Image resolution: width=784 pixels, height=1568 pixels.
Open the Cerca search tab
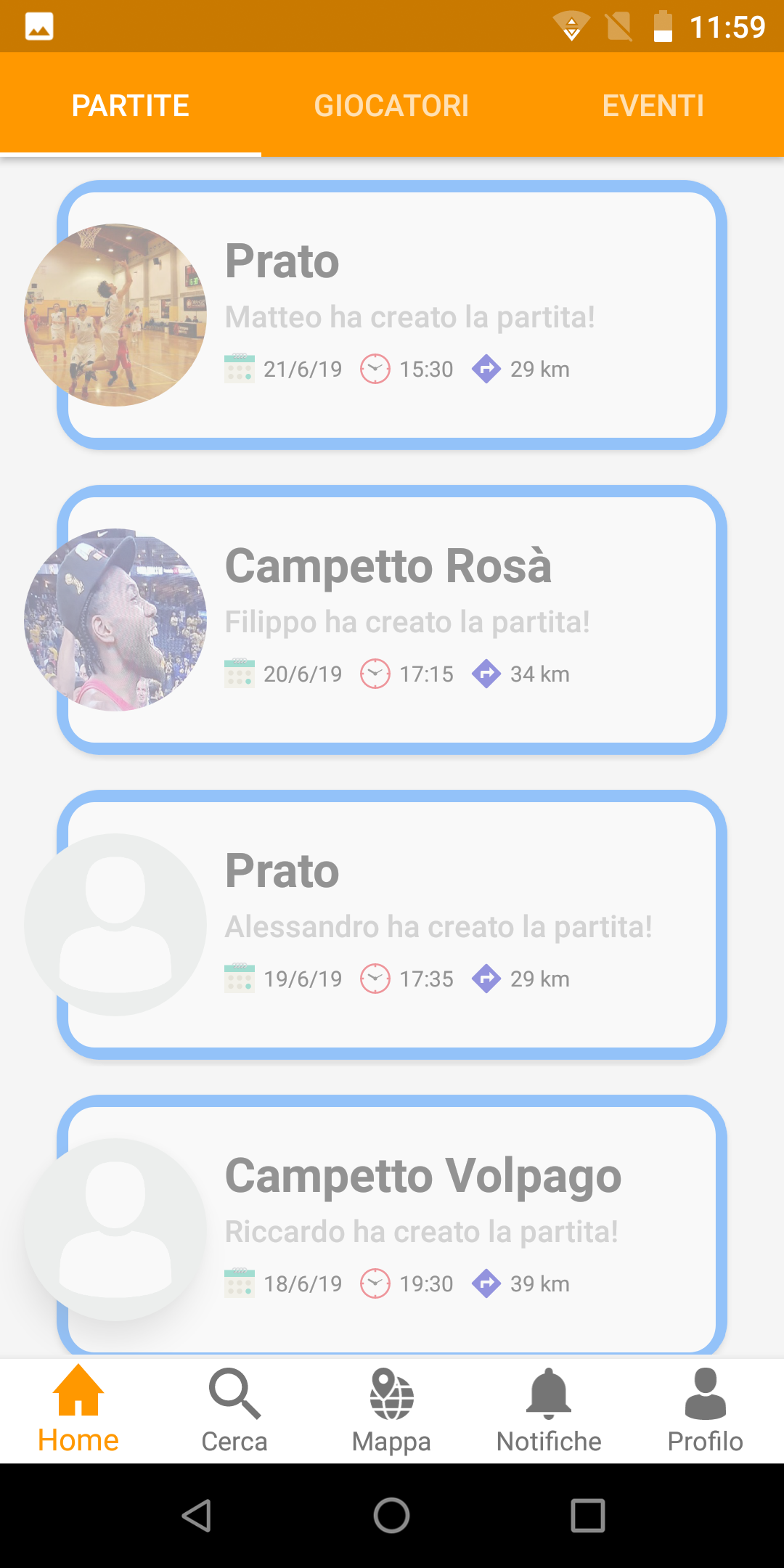coord(234,1410)
